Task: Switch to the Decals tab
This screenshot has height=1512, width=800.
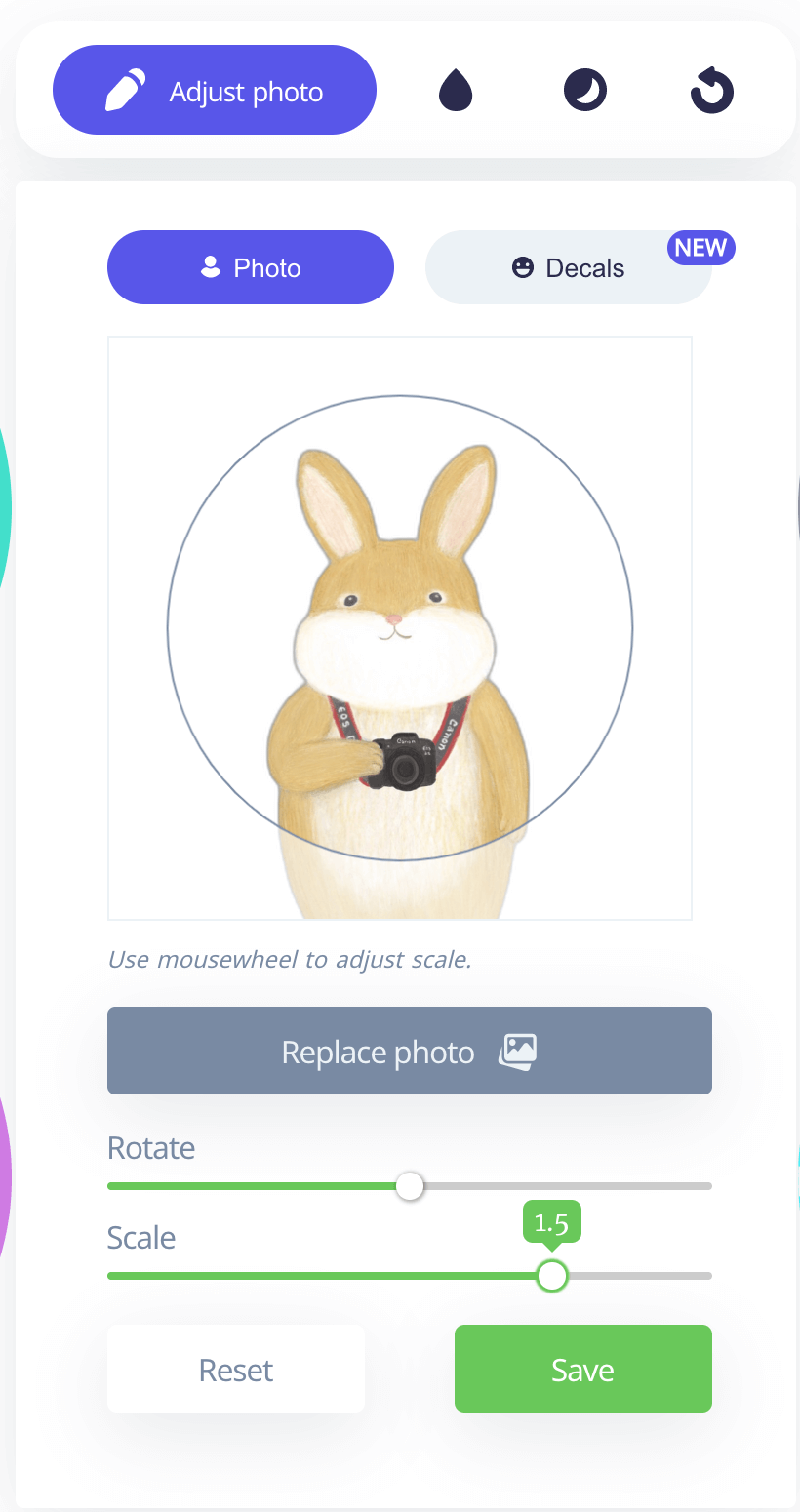Action: pyautogui.click(x=569, y=268)
